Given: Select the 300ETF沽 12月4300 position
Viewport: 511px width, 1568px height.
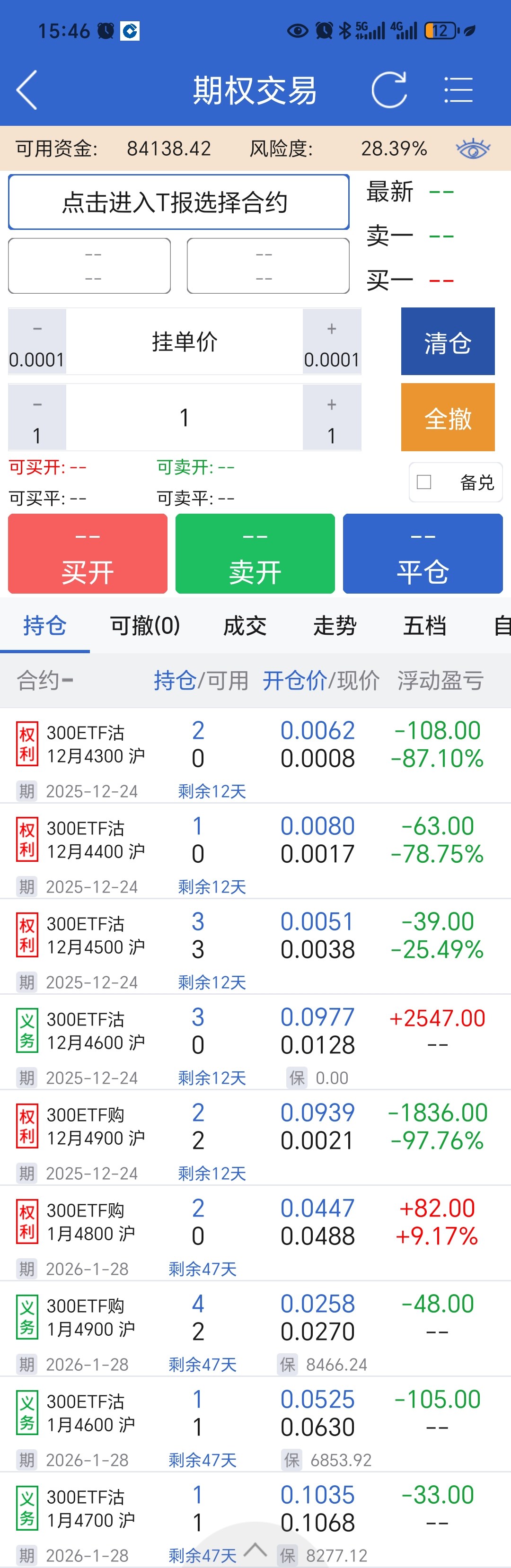Looking at the screenshot, I should point(96,745).
